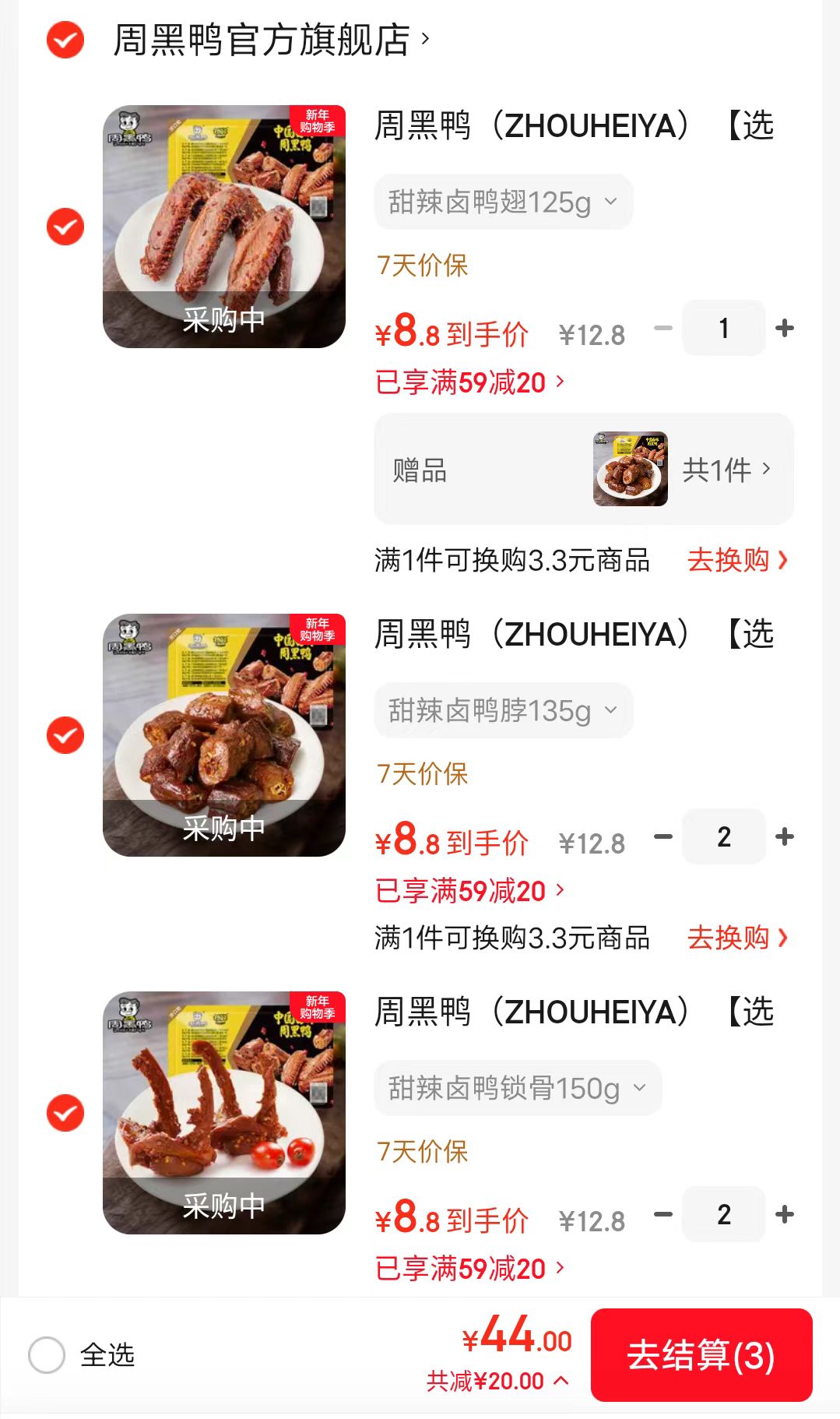Open the 甜辣卤鸭翅125g variant dropdown
Screen dimensions: 840x1419
point(503,202)
